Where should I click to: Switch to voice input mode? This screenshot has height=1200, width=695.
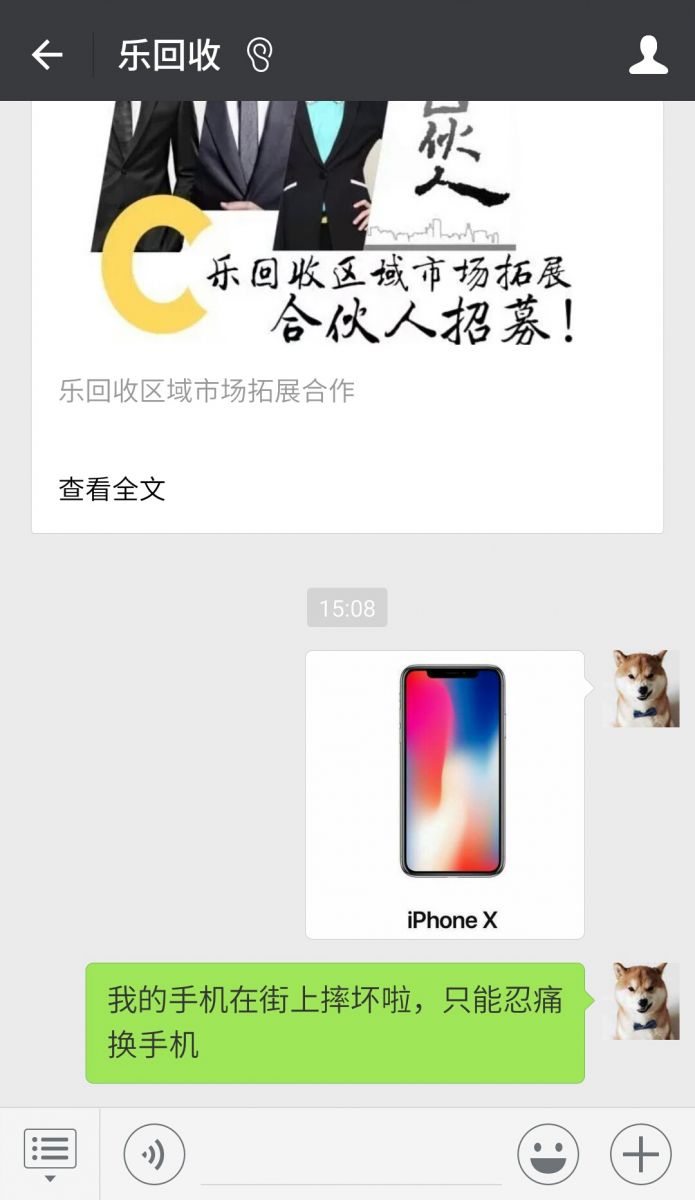(x=154, y=1154)
